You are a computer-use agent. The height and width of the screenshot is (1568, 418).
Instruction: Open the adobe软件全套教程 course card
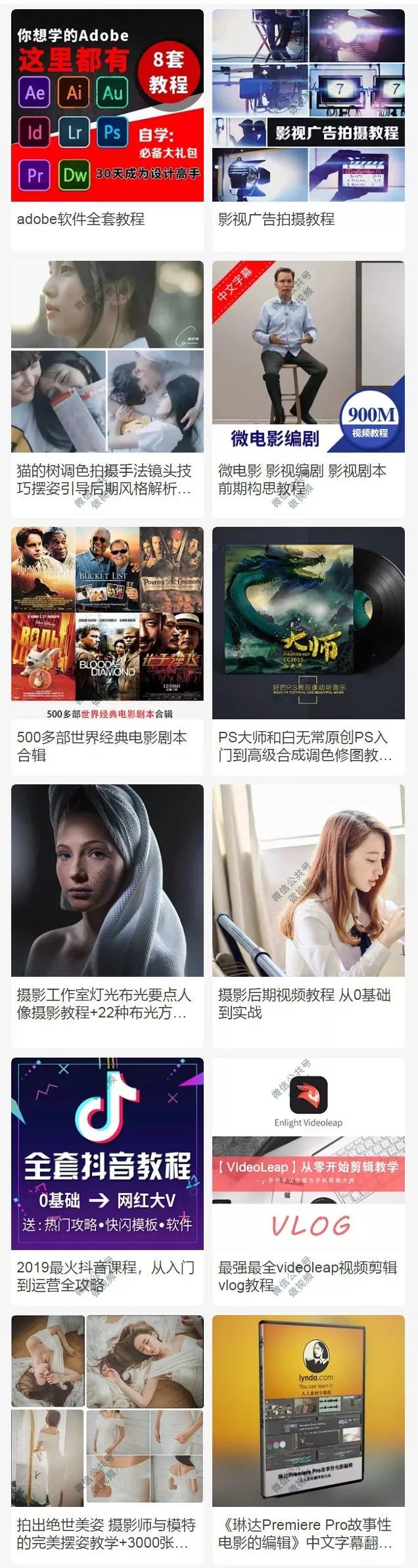(x=107, y=129)
